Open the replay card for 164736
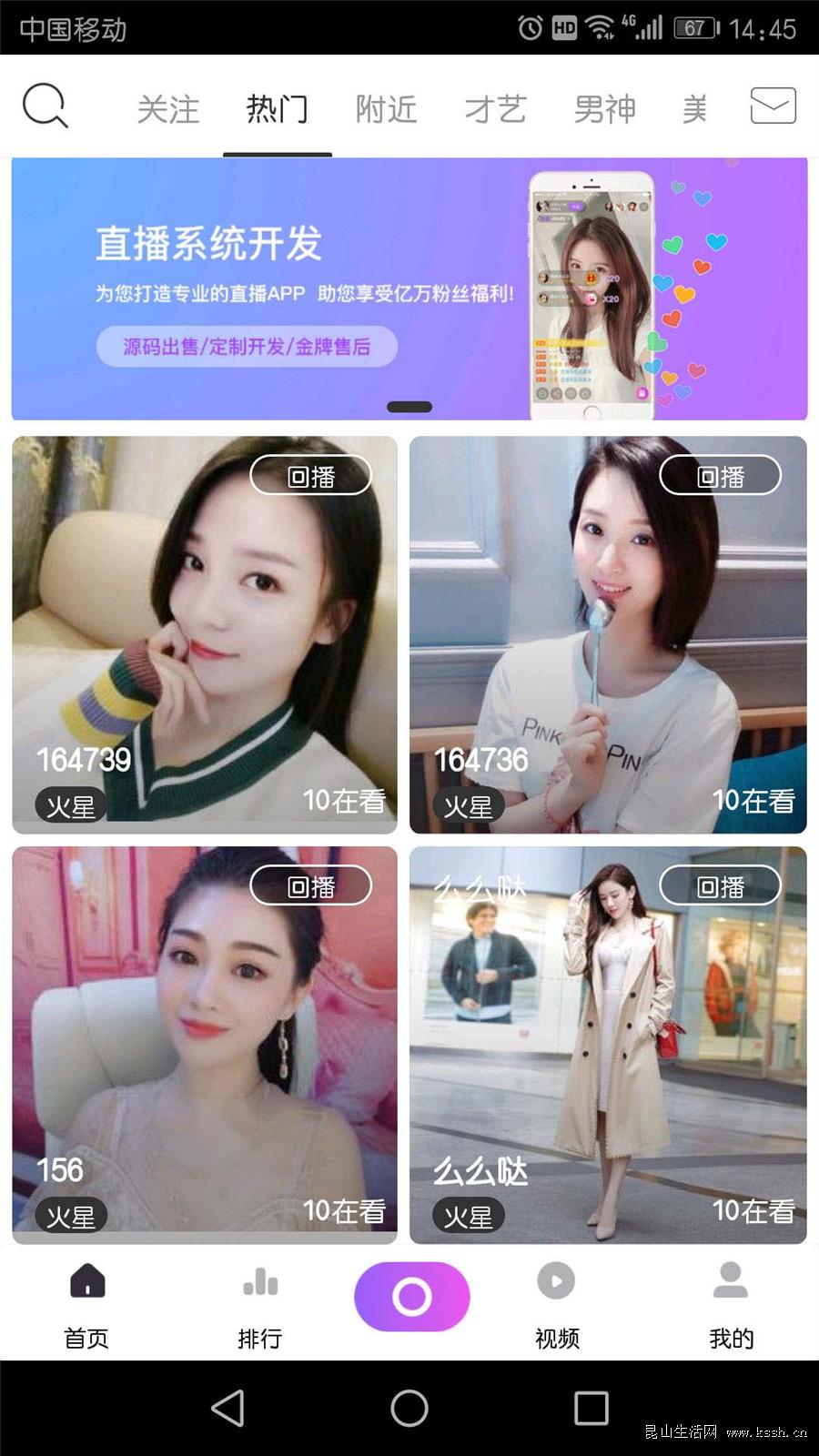The width and height of the screenshot is (819, 1456). pyautogui.click(x=608, y=634)
